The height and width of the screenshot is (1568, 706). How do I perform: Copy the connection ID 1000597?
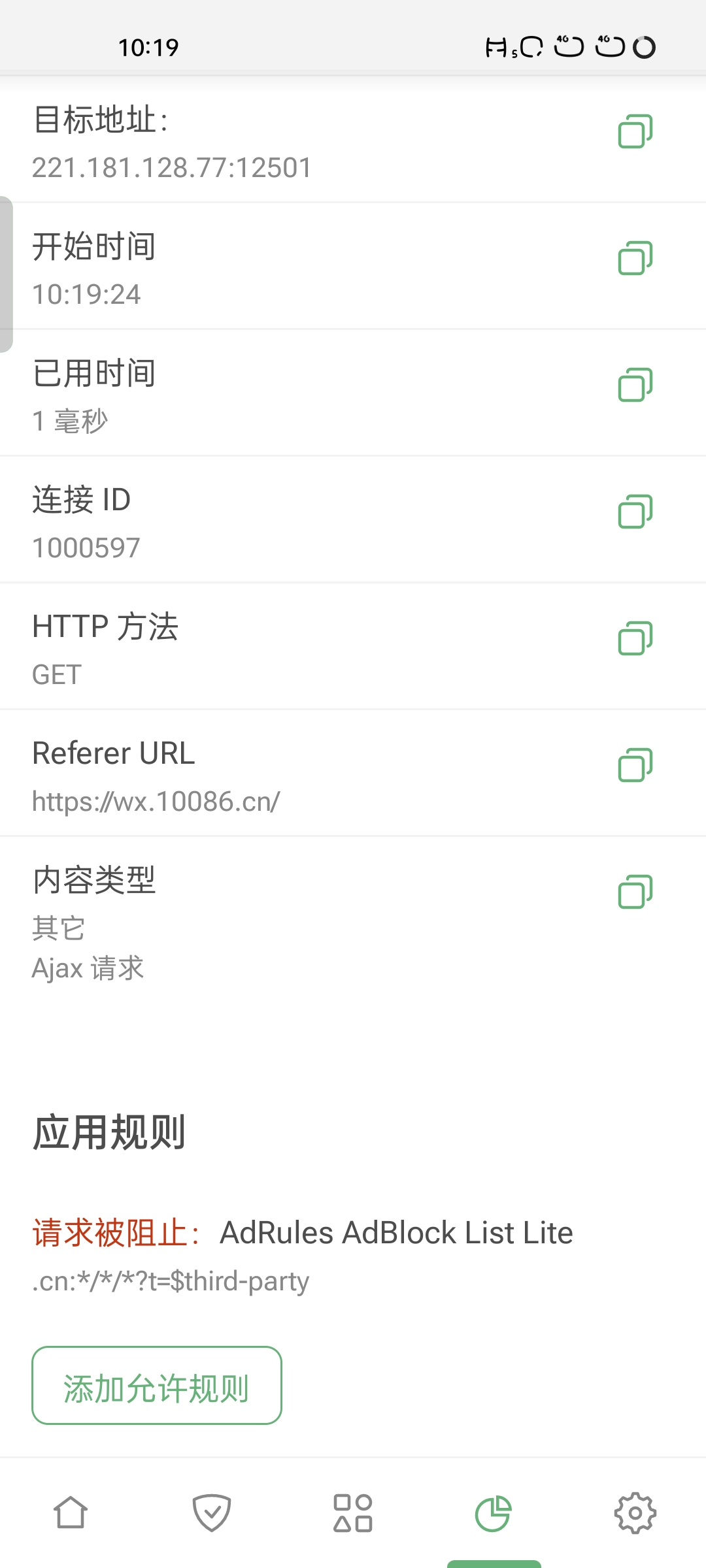point(635,511)
